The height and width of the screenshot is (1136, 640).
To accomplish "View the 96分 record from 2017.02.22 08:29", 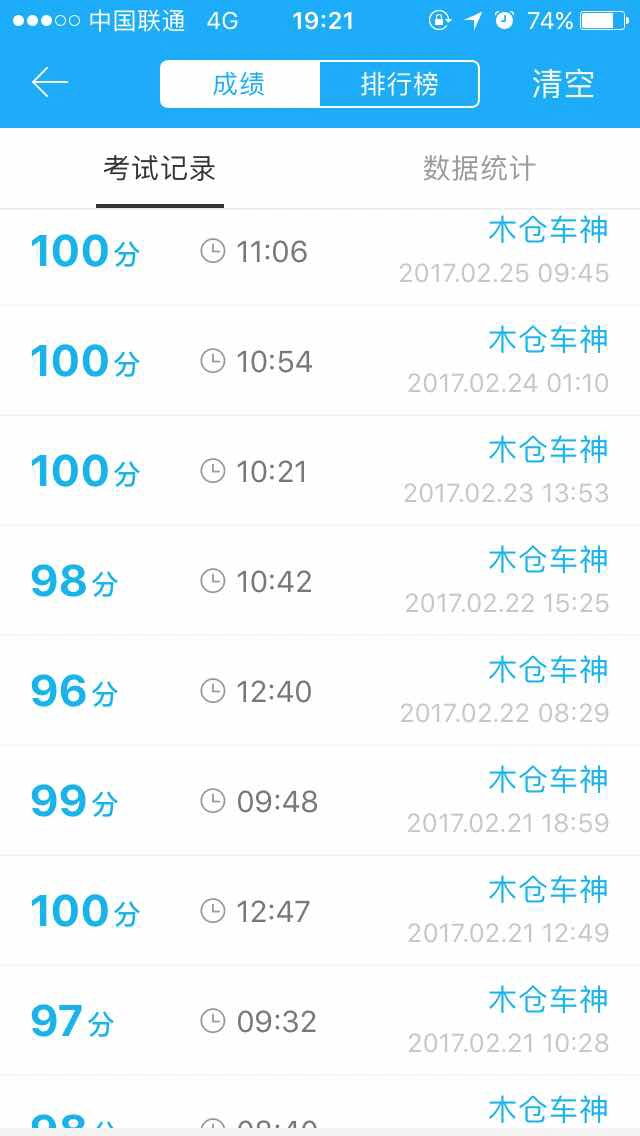I will tap(320, 691).
